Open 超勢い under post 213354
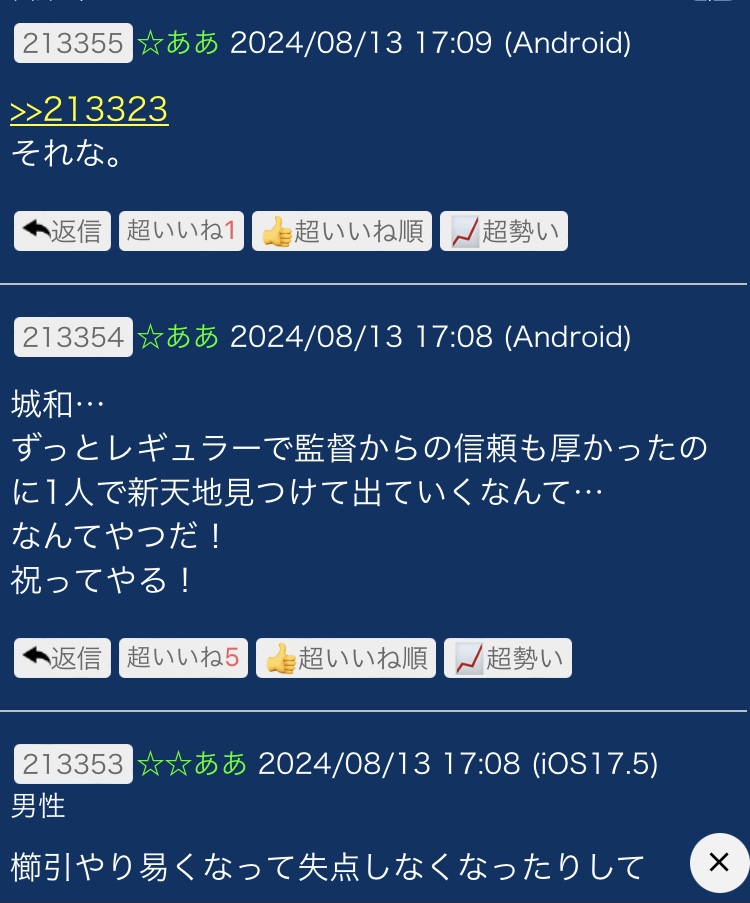The image size is (750, 903). point(508,658)
